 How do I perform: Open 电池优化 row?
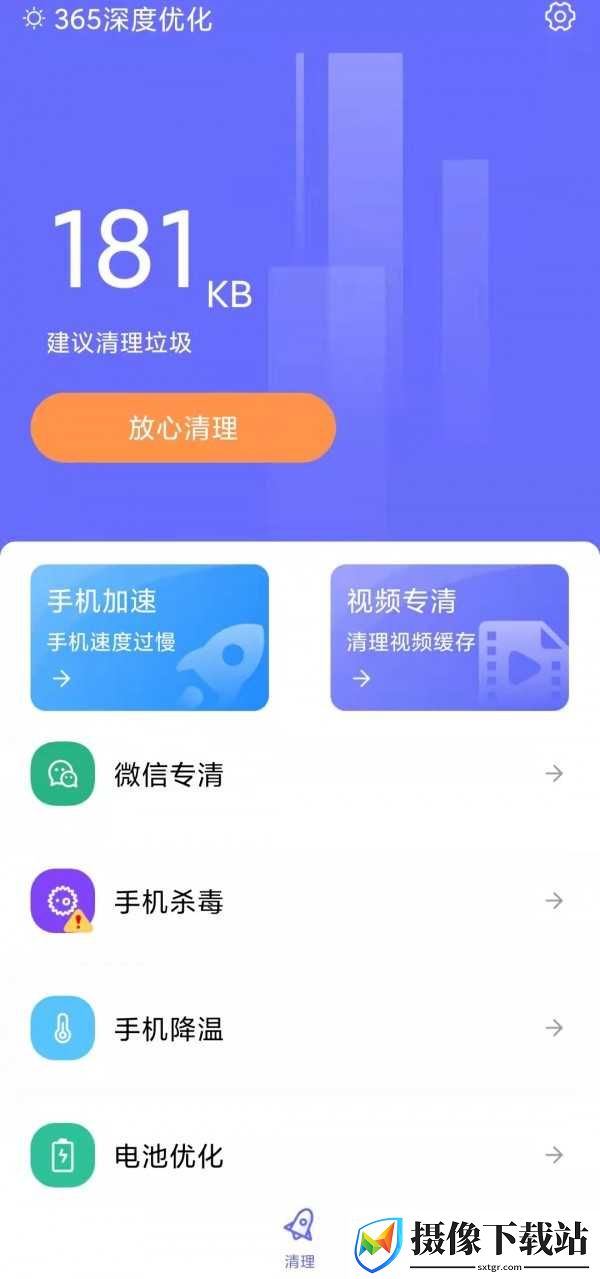tap(300, 1155)
